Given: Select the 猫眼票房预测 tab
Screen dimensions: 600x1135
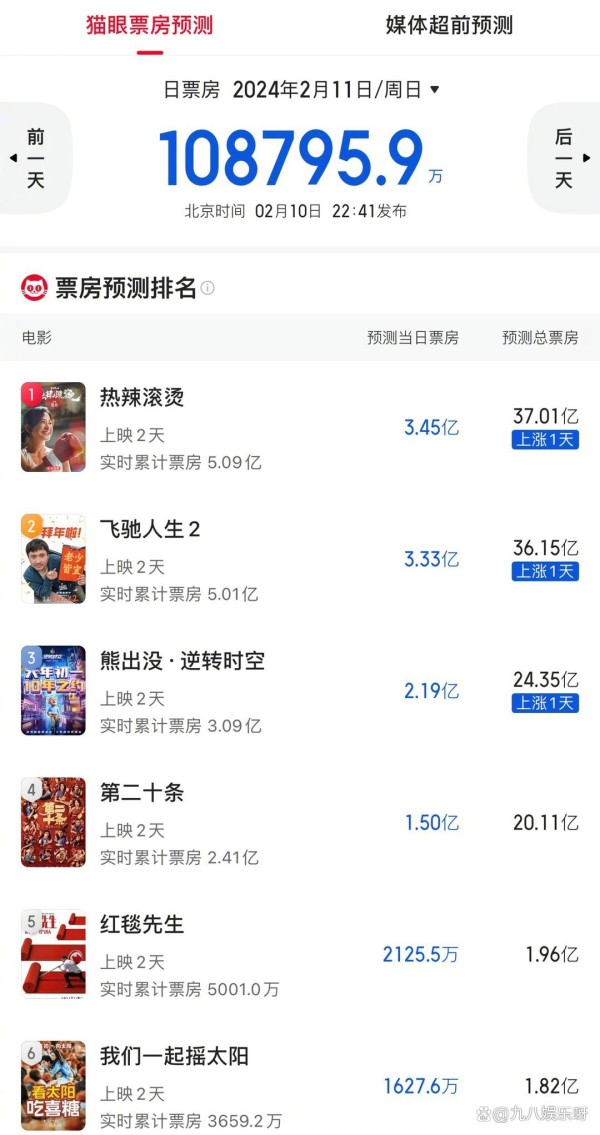Looking at the screenshot, I should click(149, 26).
